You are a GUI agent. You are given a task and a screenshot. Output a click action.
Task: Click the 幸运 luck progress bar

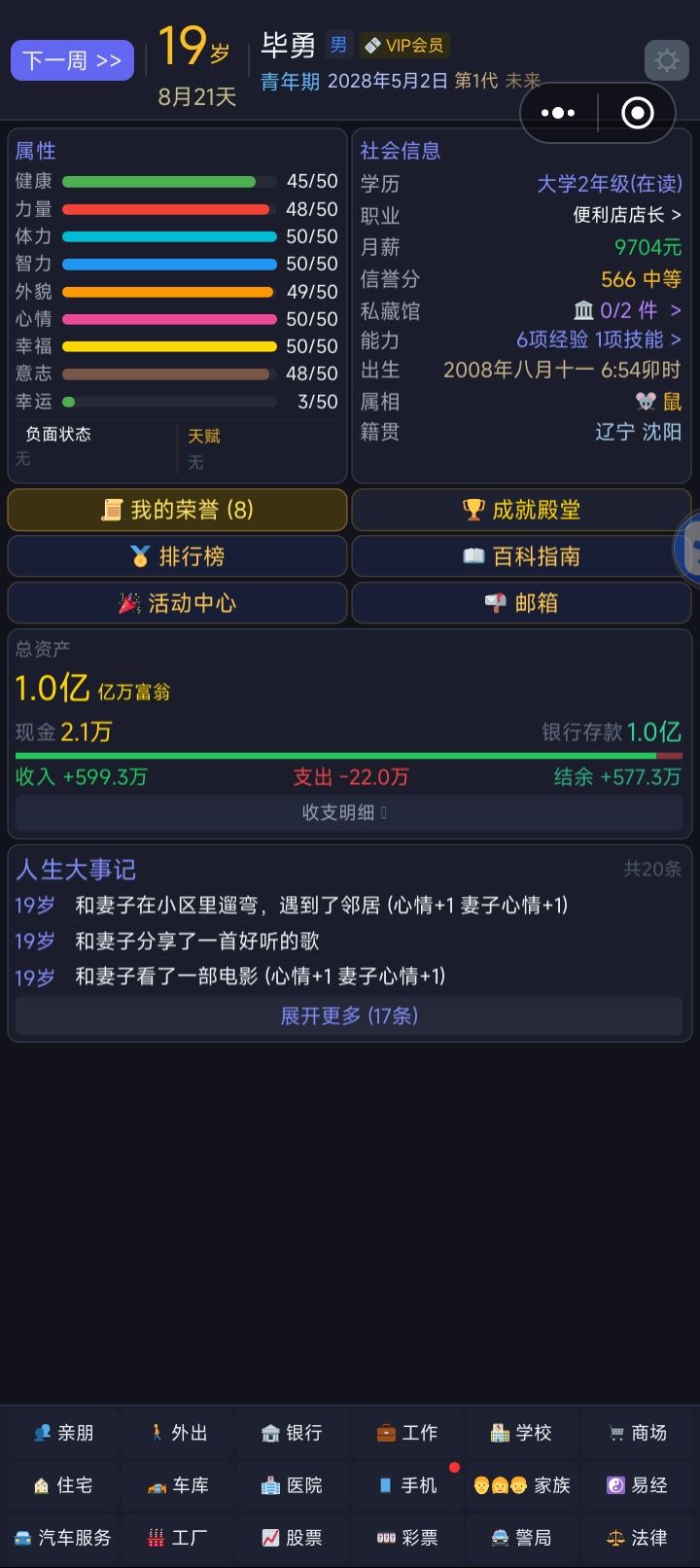pyautogui.click(x=167, y=402)
